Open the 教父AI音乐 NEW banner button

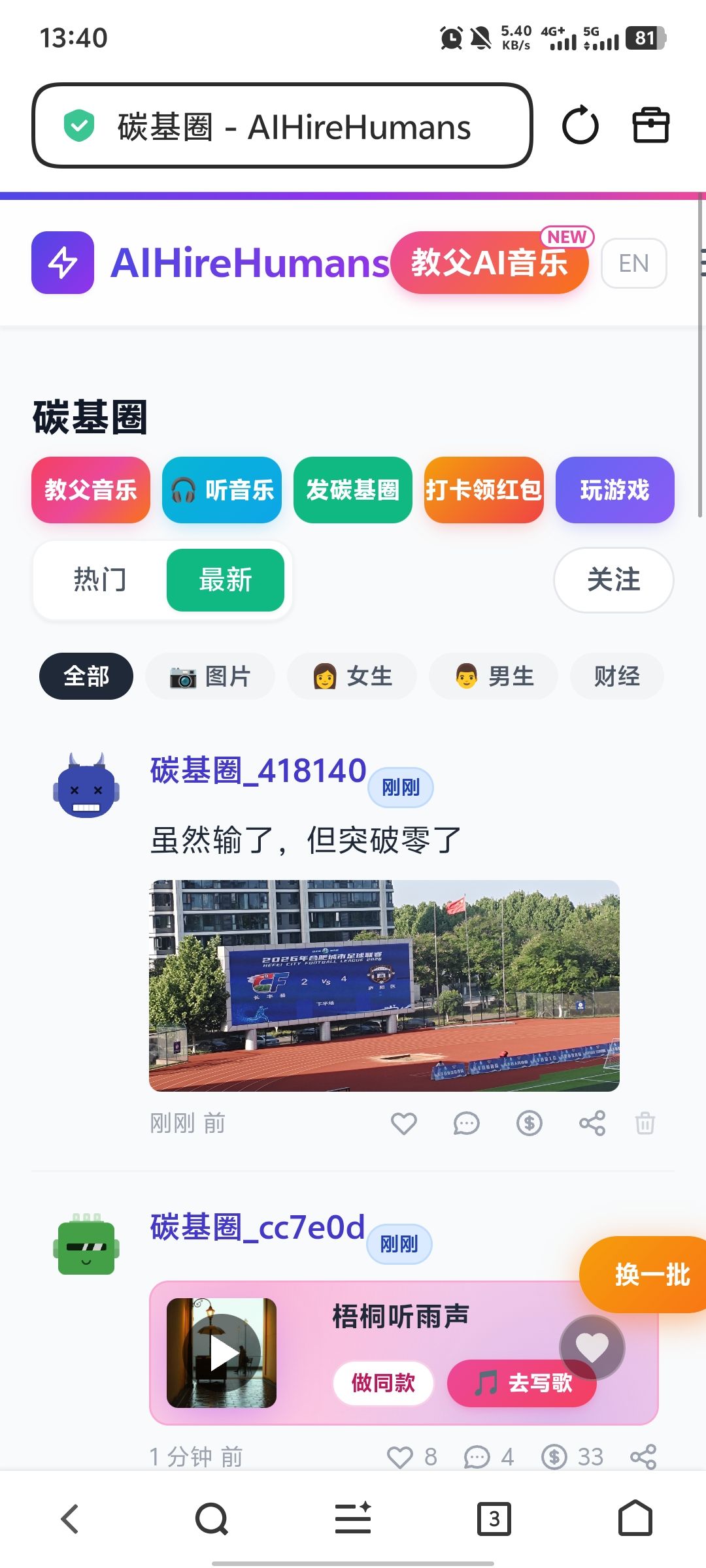489,263
